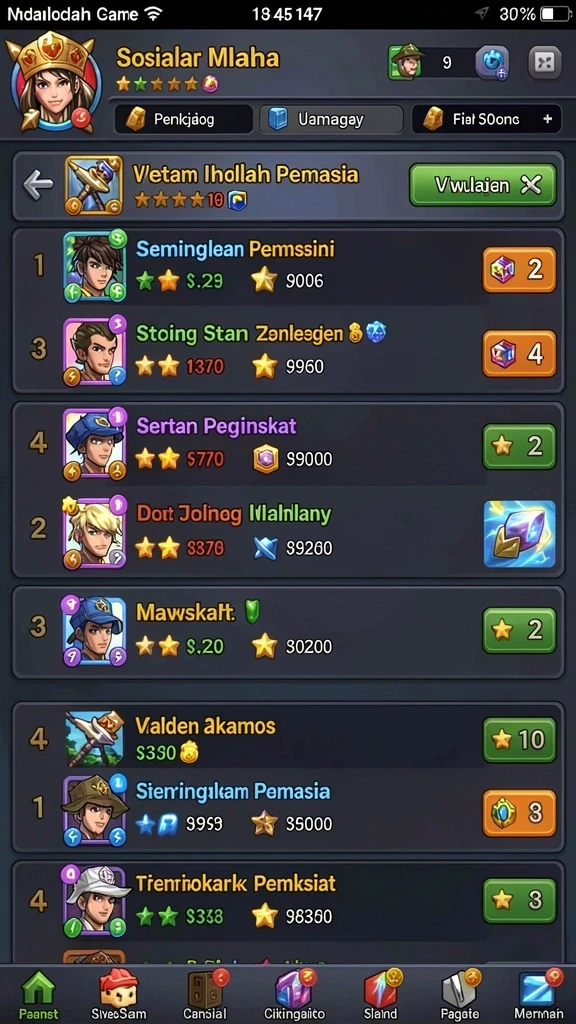Open the Pagate tab
The image size is (576, 1024).
pyautogui.click(x=460, y=995)
